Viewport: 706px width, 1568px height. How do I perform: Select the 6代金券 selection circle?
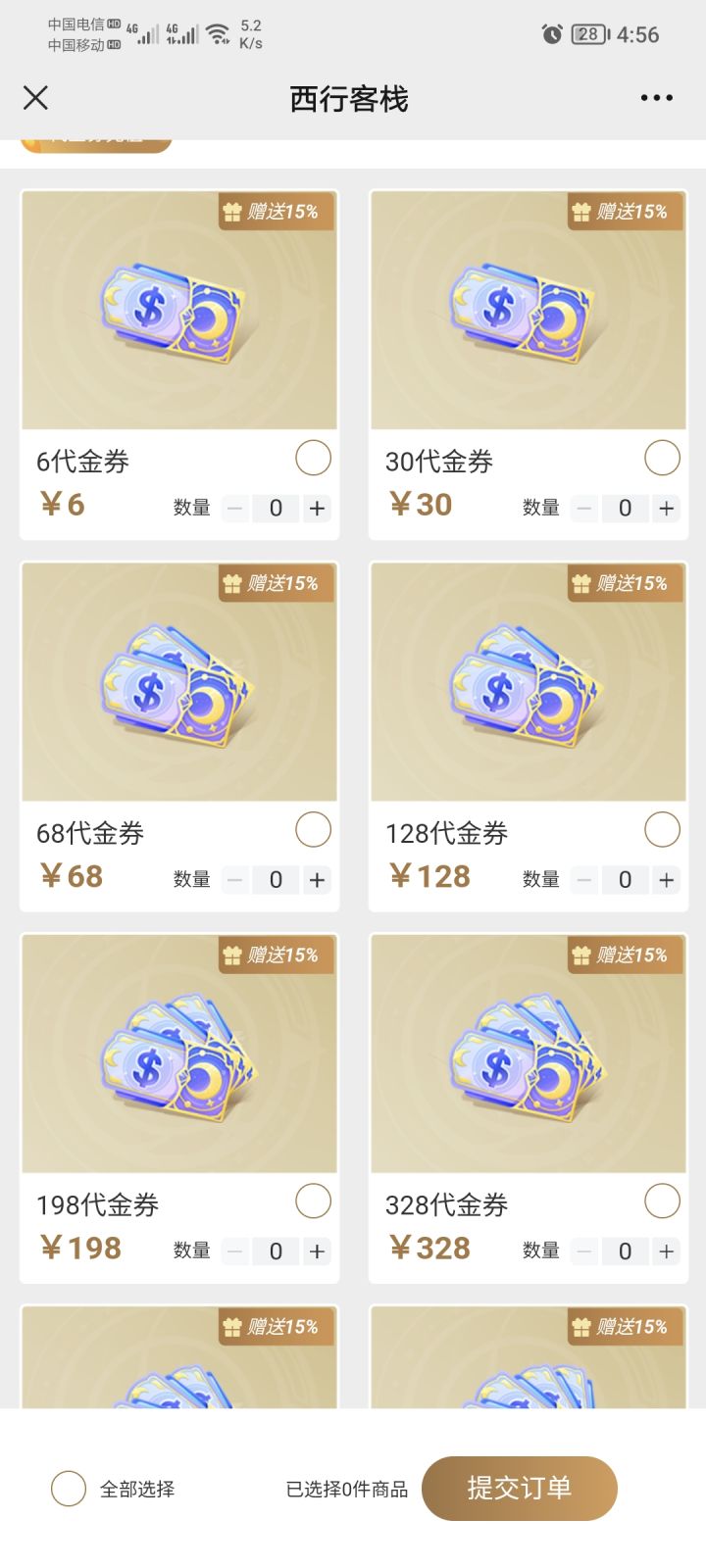tap(313, 458)
